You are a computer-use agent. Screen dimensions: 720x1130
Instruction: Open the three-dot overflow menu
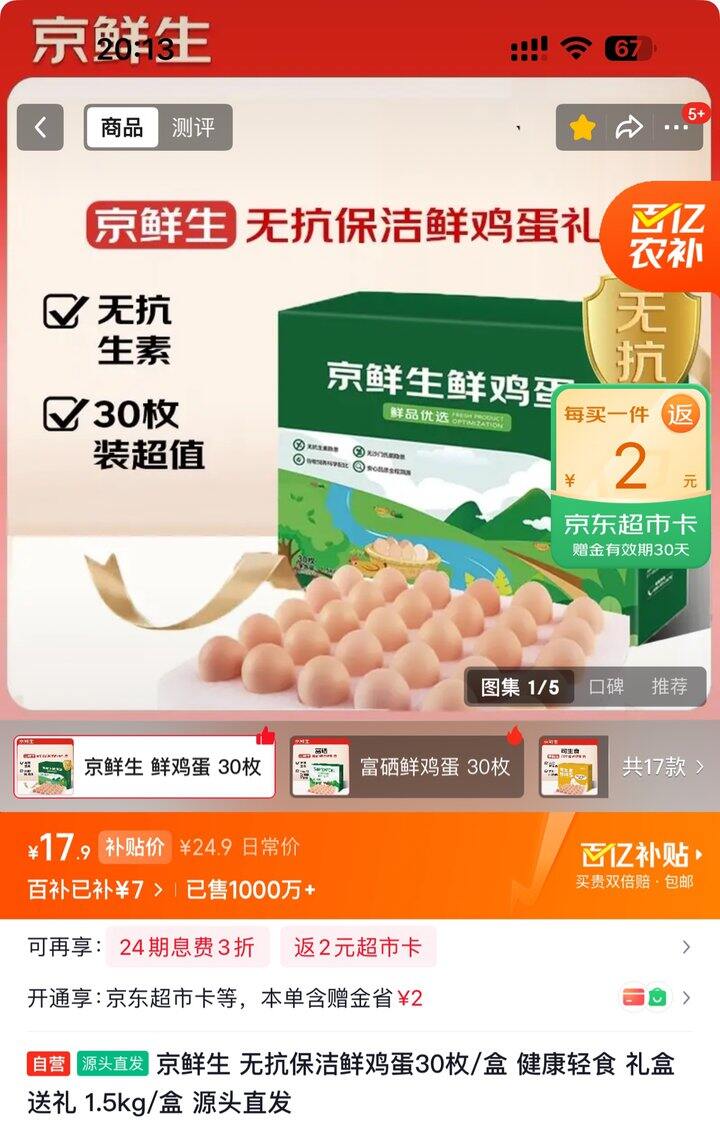click(676, 128)
